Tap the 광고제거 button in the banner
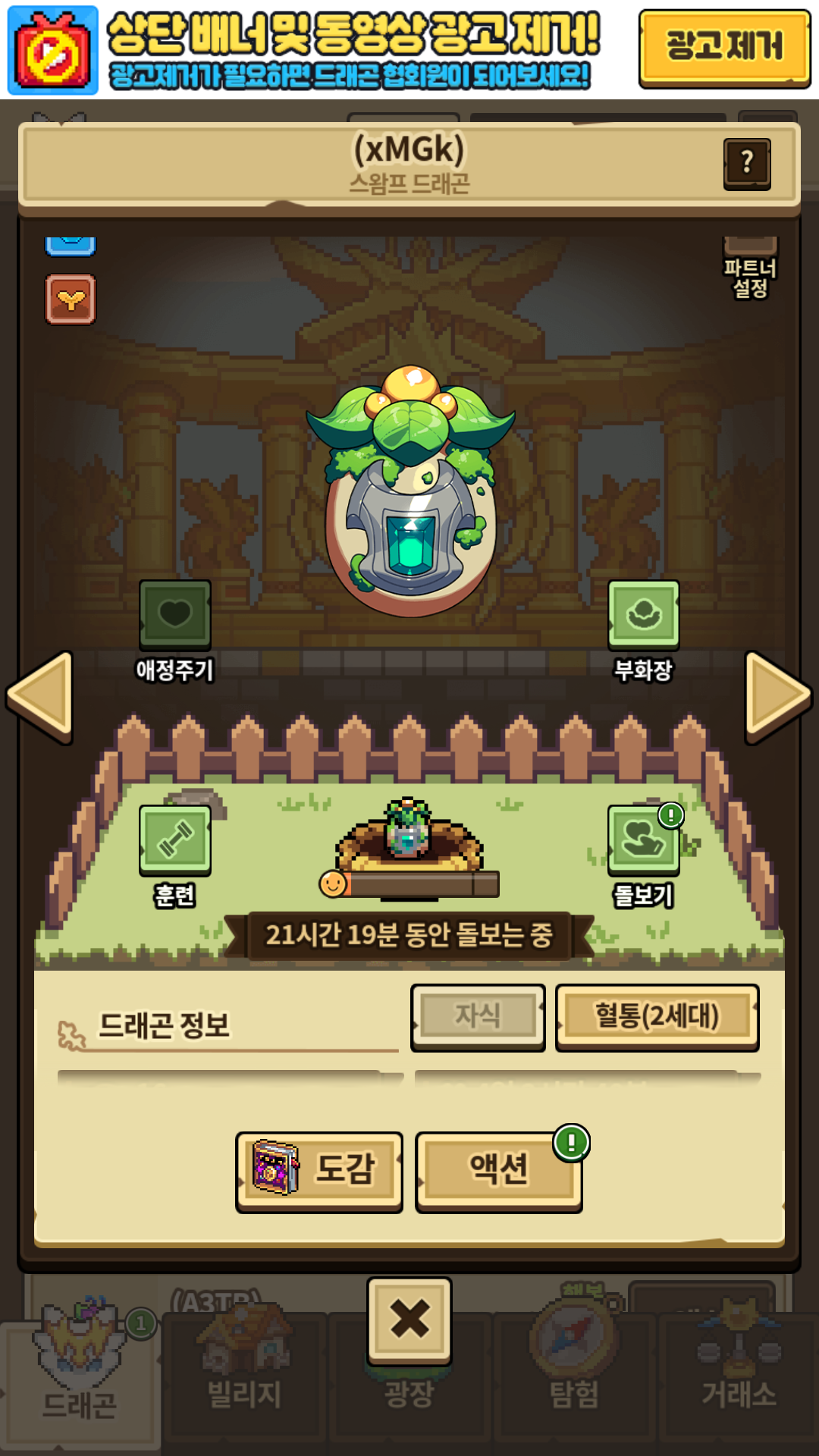The image size is (819, 1456). (724, 48)
